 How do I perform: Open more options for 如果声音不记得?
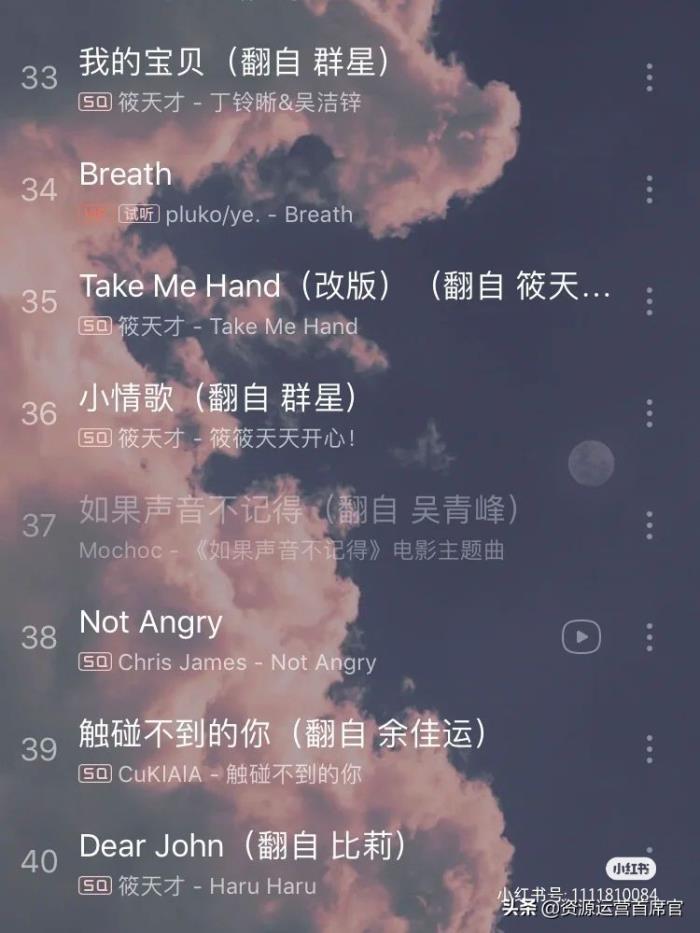click(649, 525)
